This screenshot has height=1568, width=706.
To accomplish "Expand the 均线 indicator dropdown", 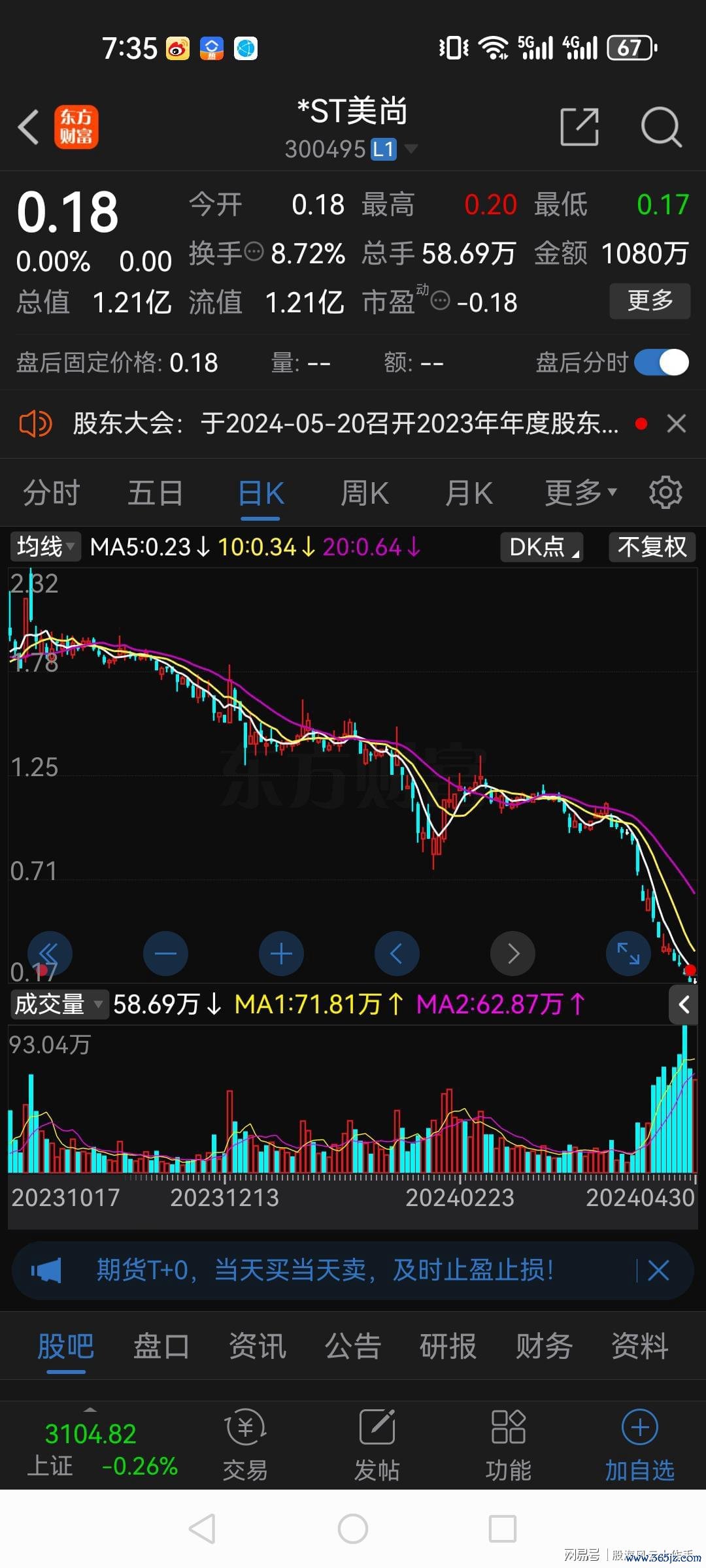I will (45, 547).
